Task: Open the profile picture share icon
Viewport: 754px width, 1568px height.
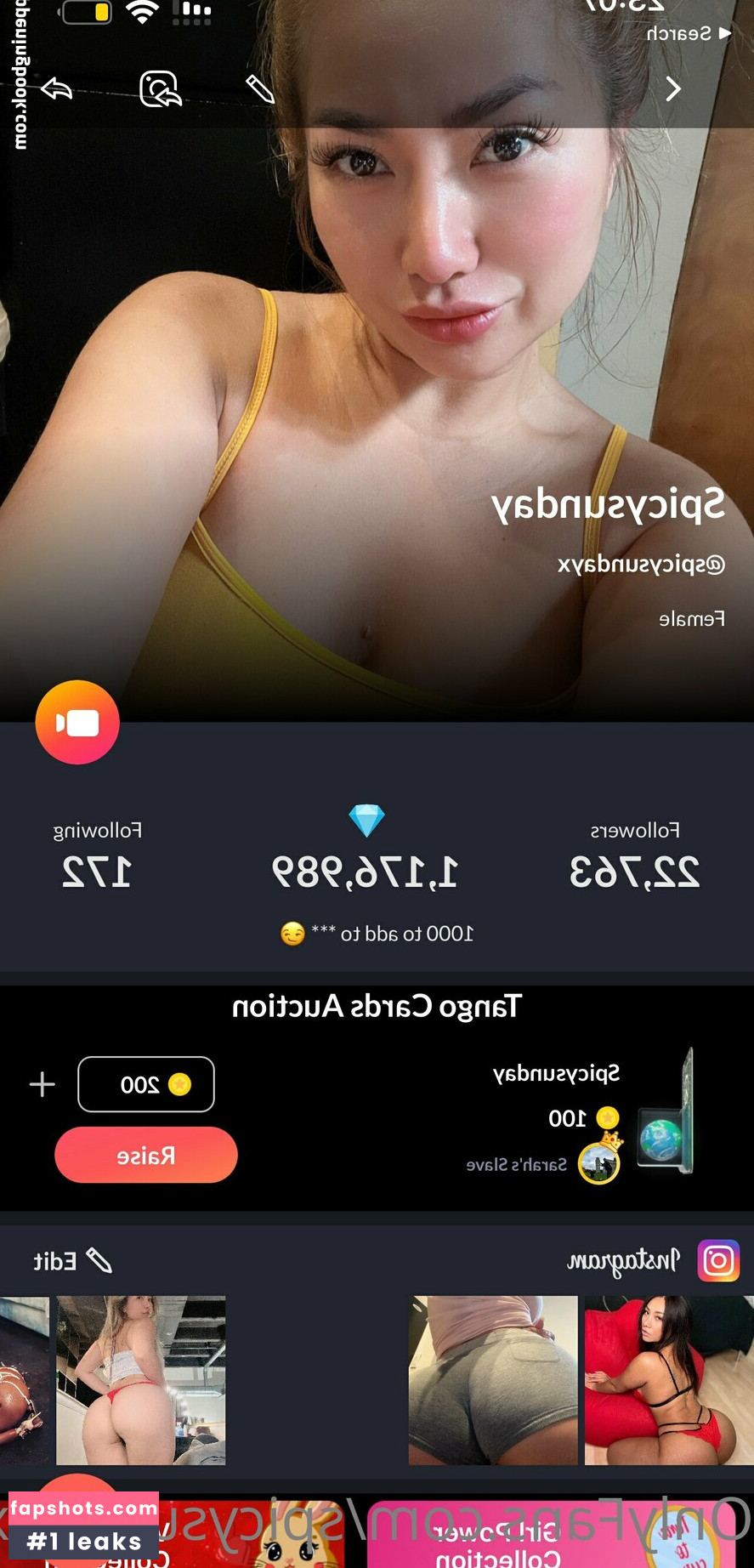Action: click(160, 89)
